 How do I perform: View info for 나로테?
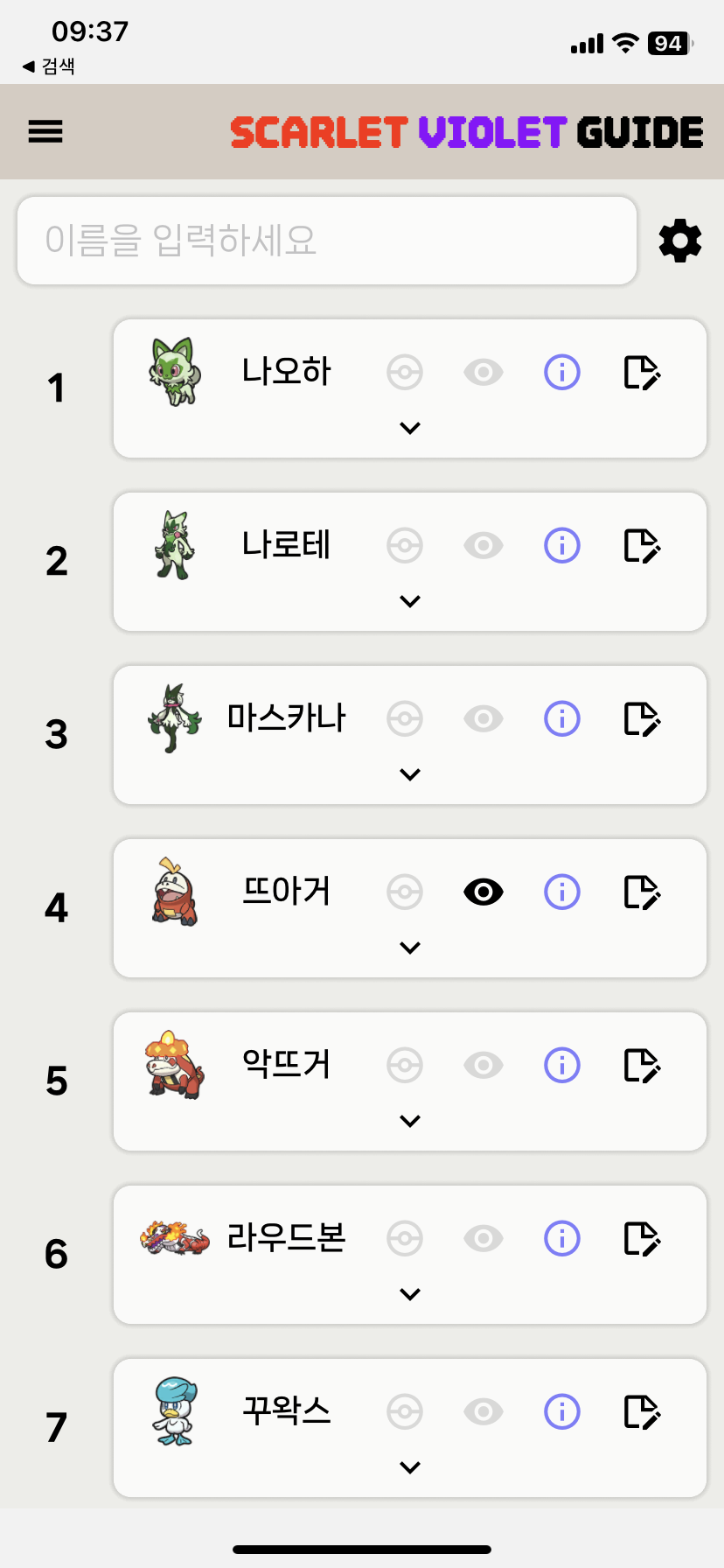(562, 545)
